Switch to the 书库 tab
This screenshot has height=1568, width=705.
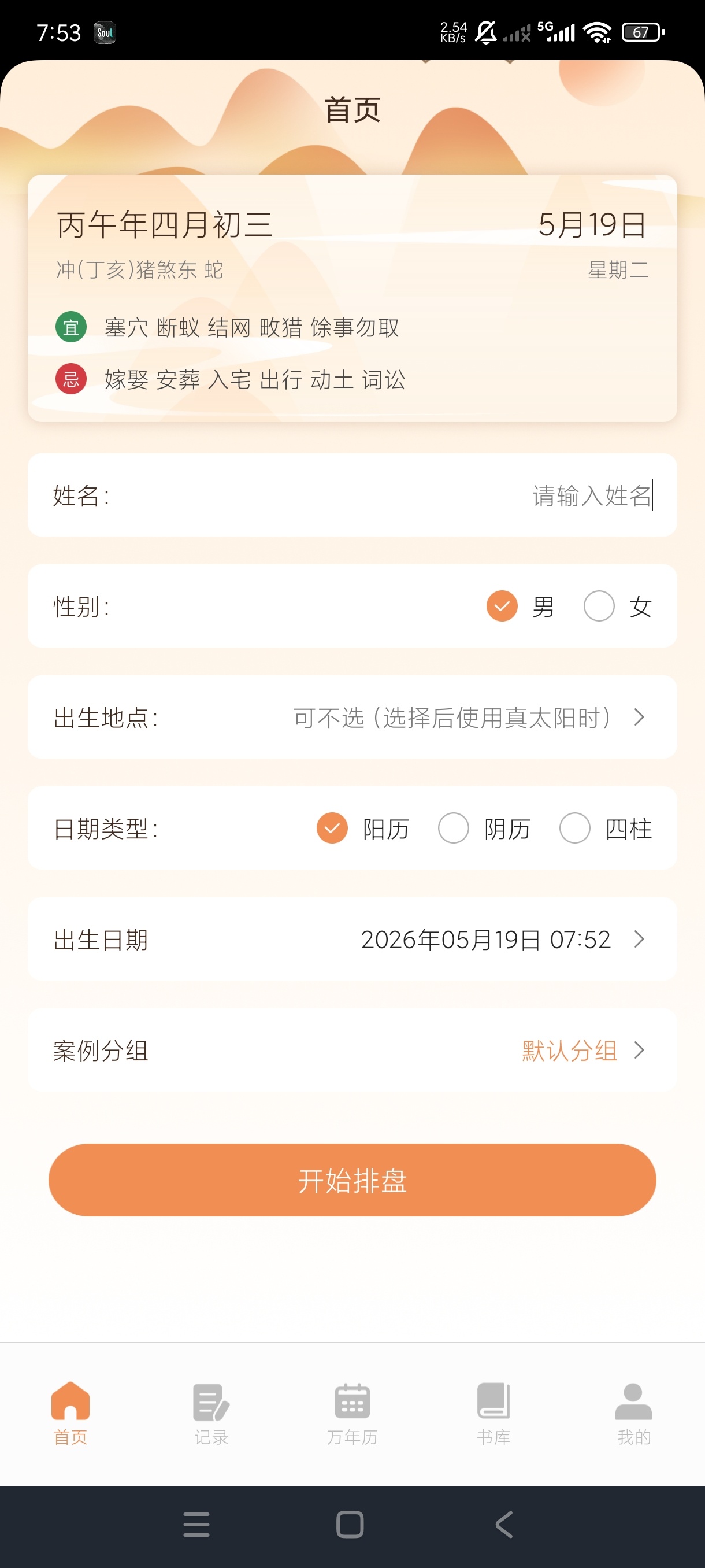point(493,1414)
